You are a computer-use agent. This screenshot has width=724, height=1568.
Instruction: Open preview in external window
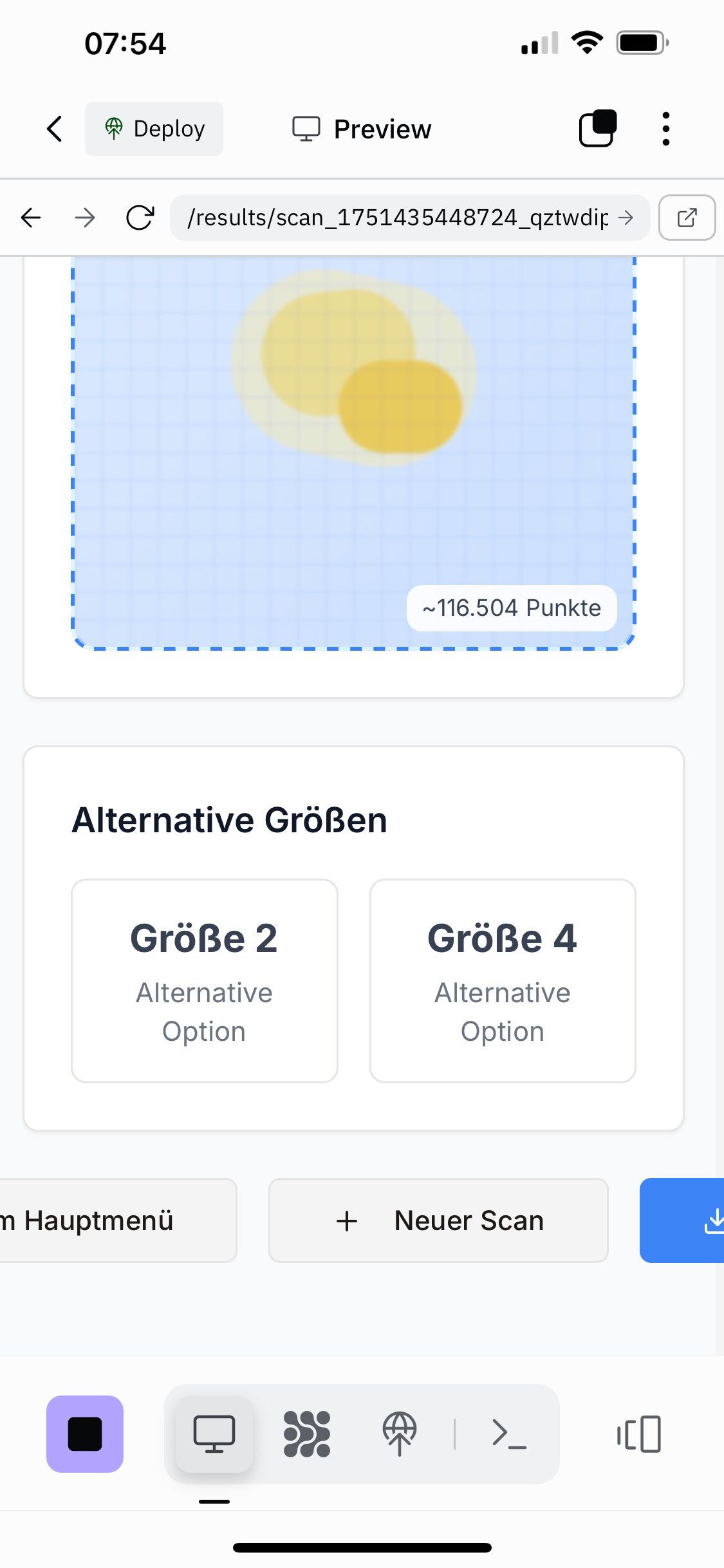687,218
